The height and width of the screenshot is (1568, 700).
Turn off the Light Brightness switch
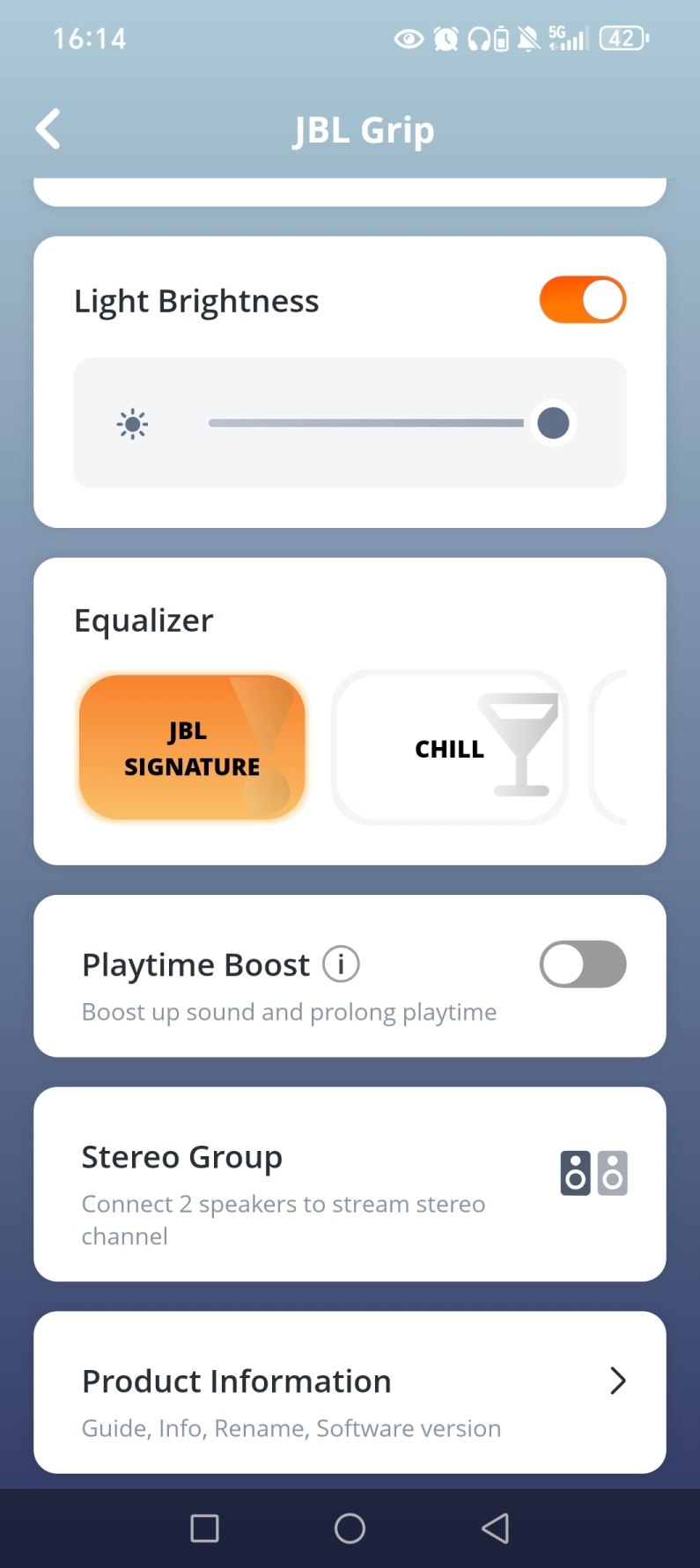pos(582,300)
